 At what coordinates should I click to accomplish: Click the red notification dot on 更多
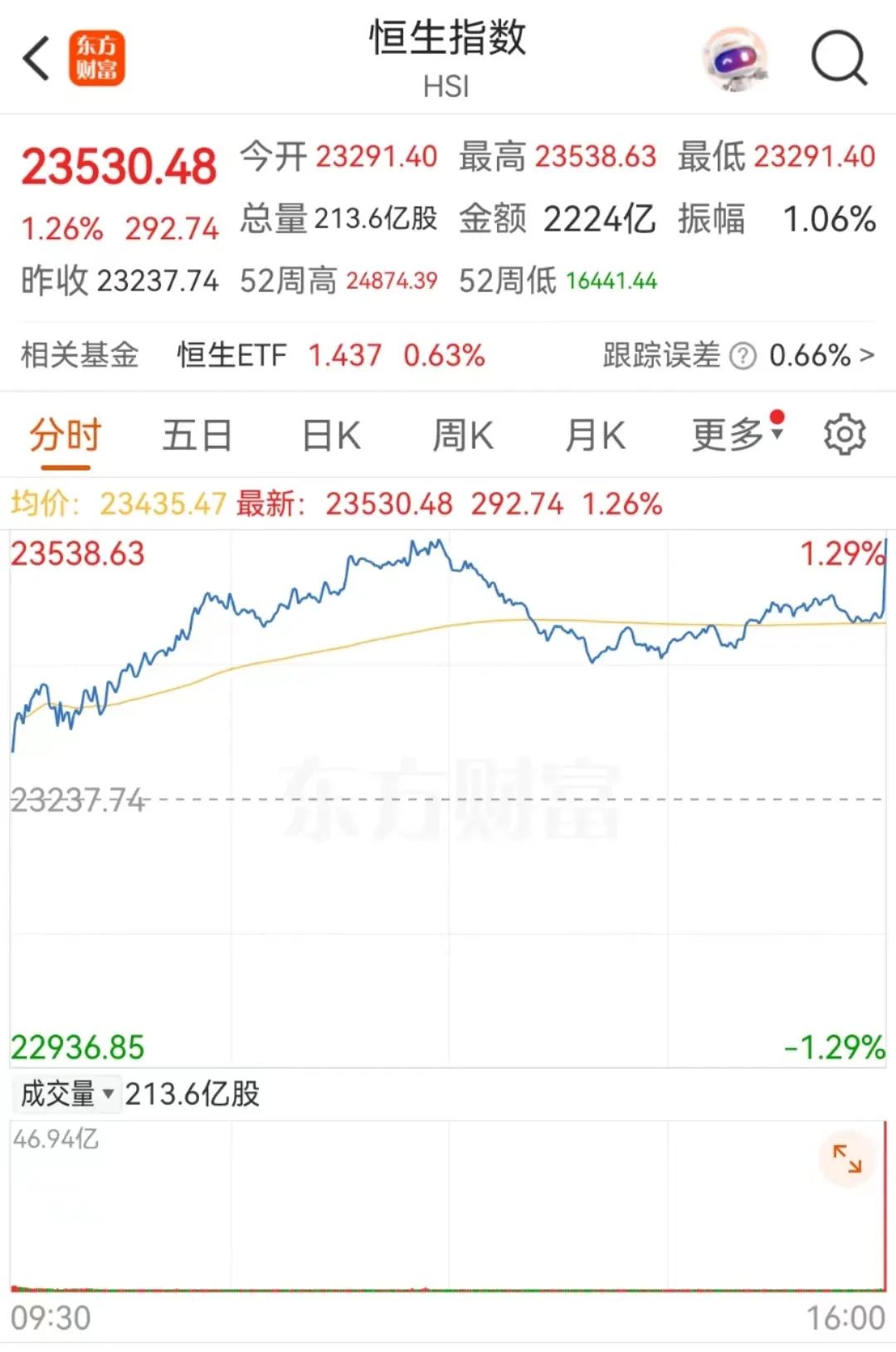(777, 419)
